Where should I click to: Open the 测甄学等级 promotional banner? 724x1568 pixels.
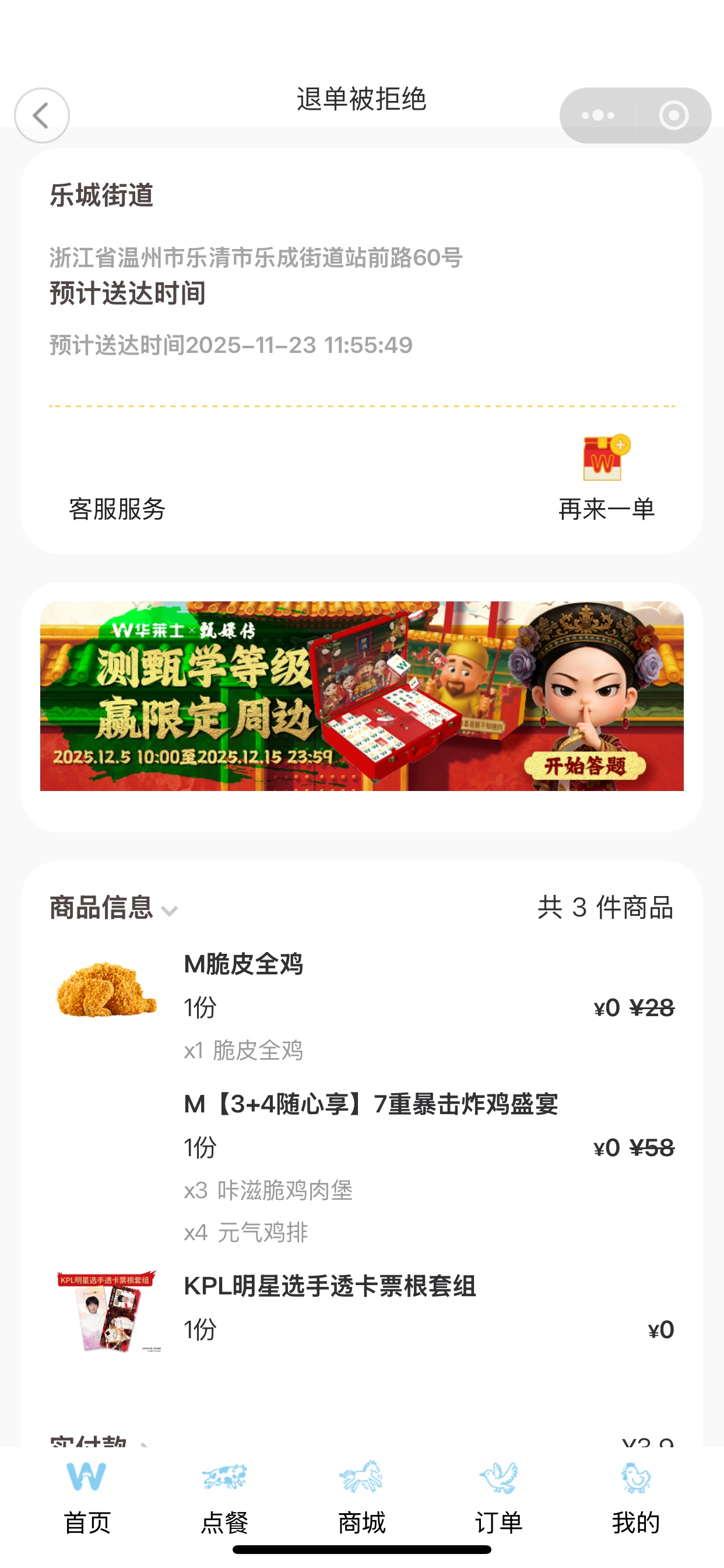(361, 696)
